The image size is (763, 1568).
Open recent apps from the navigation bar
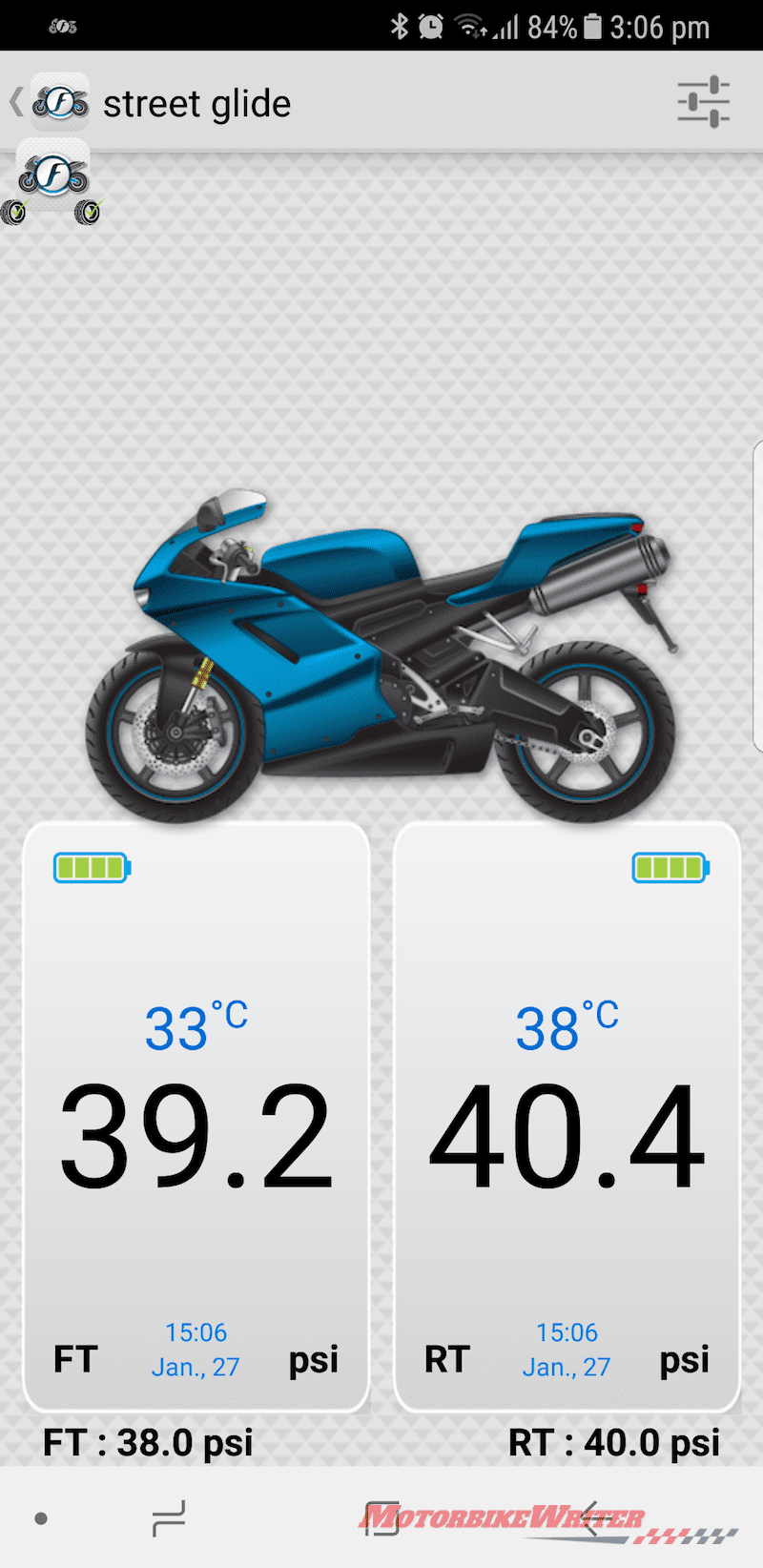170,1517
